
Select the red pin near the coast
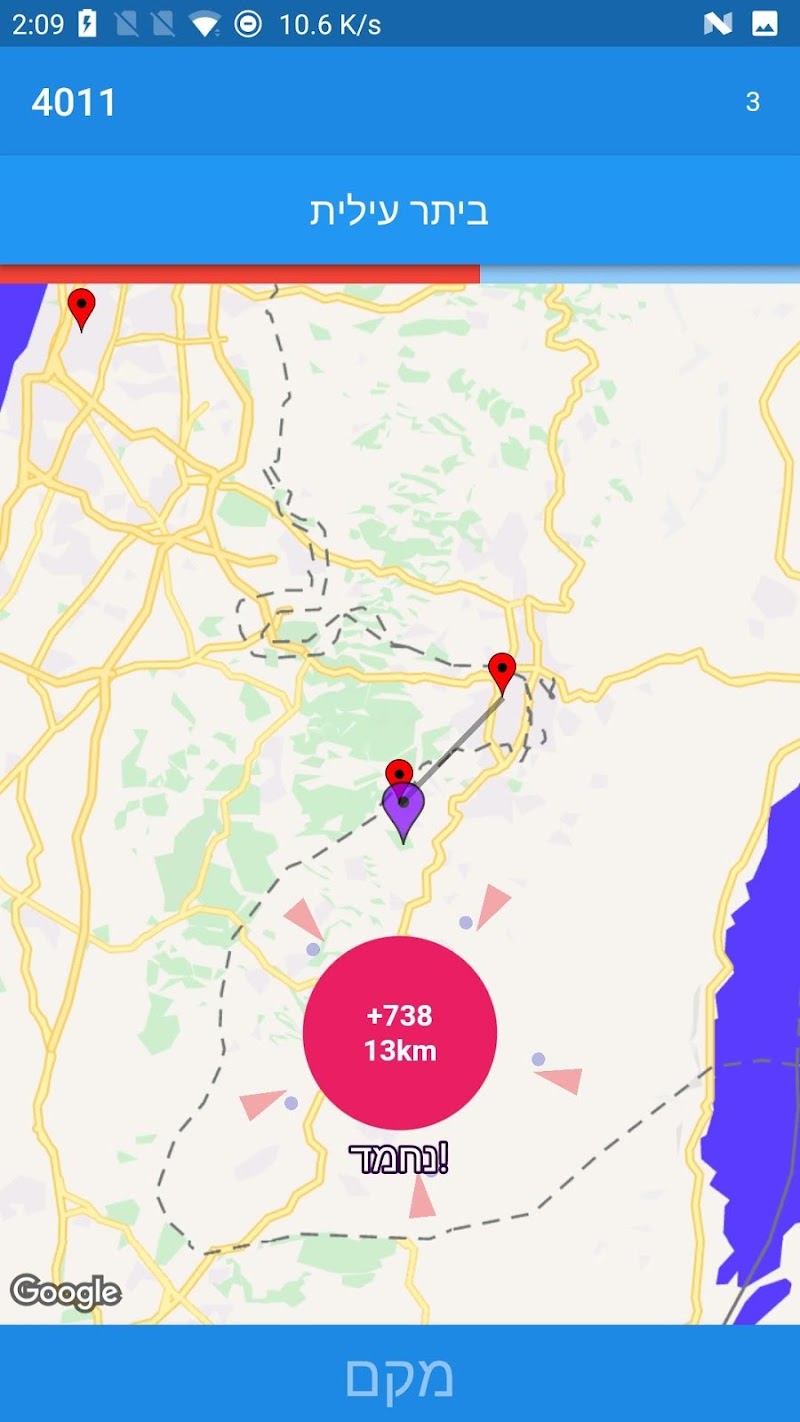pyautogui.click(x=81, y=306)
